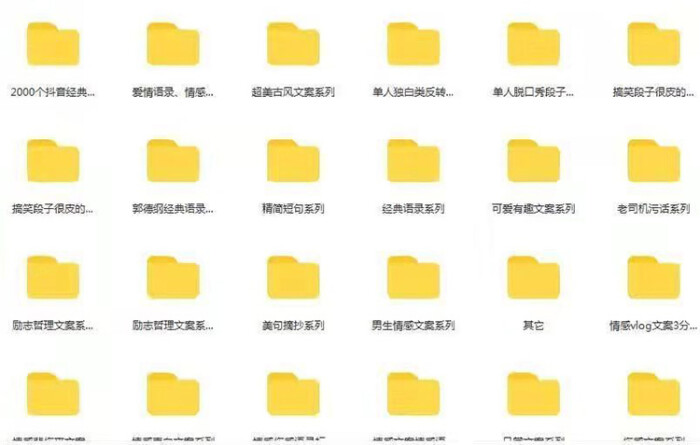Open the 老司机污话系列 folder

[x=654, y=162]
